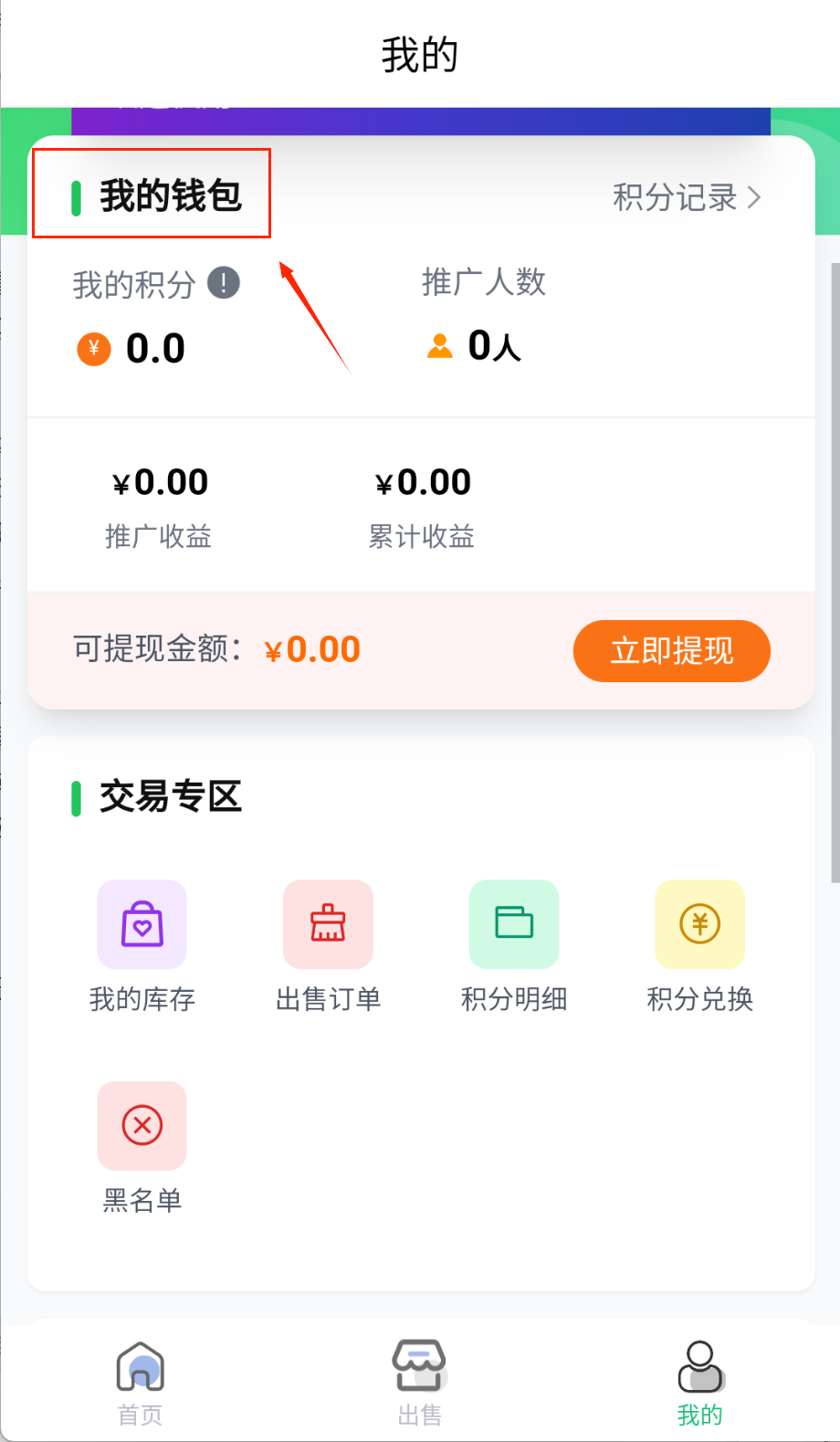The height and width of the screenshot is (1442, 840).
Task: Switch to the 首页 home tab
Action: click(140, 1382)
